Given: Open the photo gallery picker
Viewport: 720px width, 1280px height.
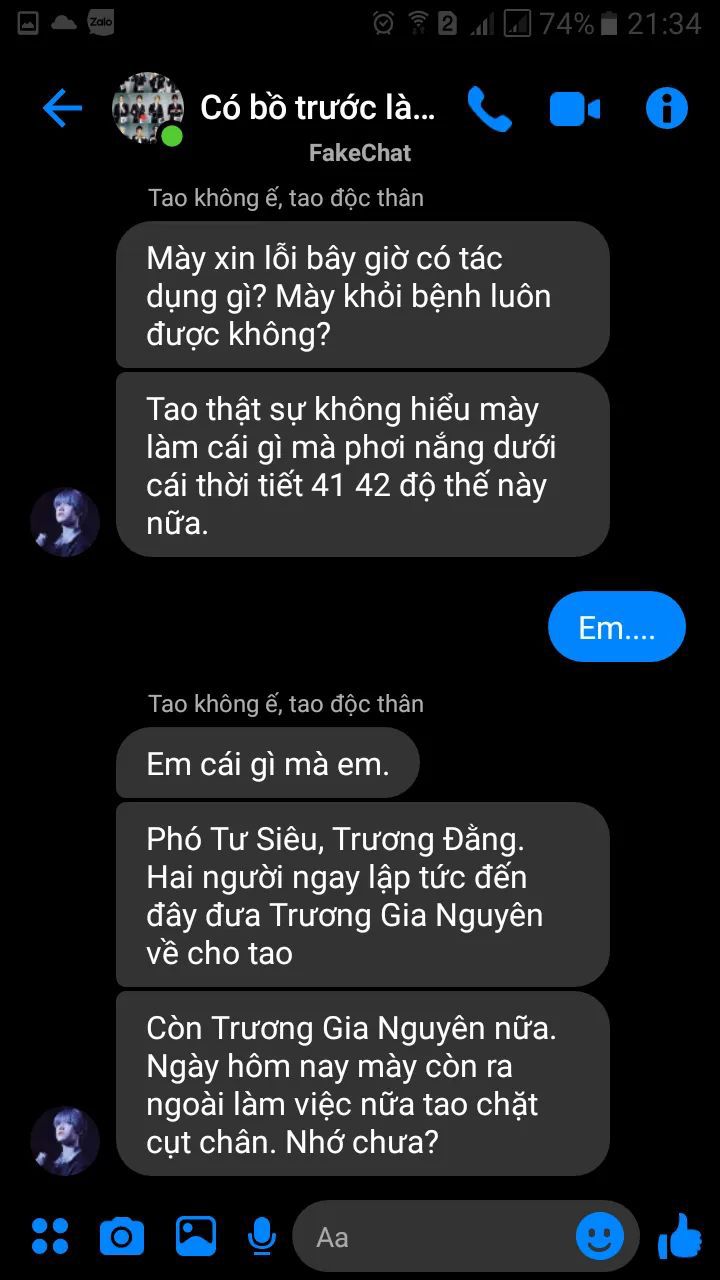Looking at the screenshot, I should tap(196, 1237).
